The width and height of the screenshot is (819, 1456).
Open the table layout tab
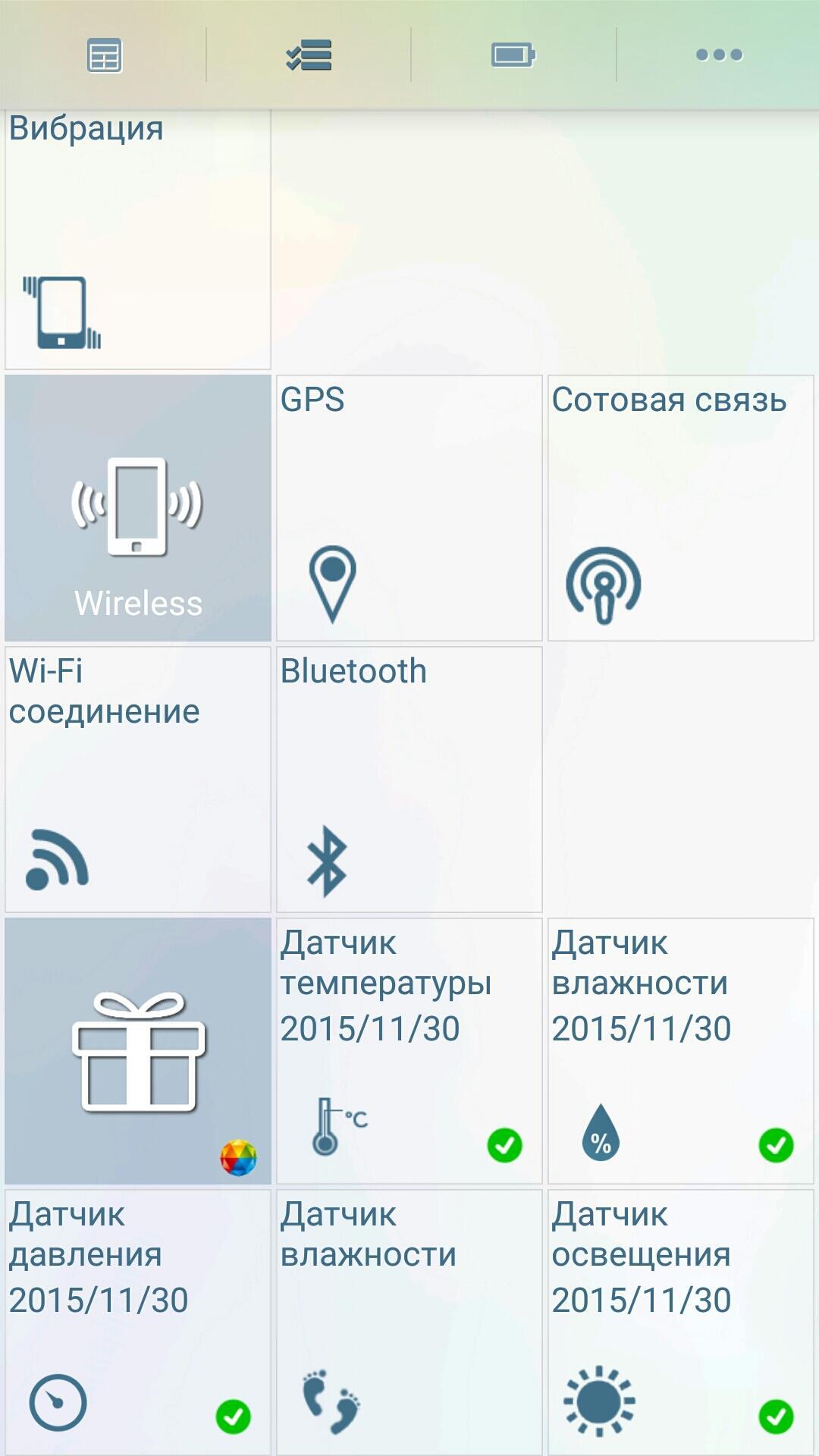tap(104, 55)
